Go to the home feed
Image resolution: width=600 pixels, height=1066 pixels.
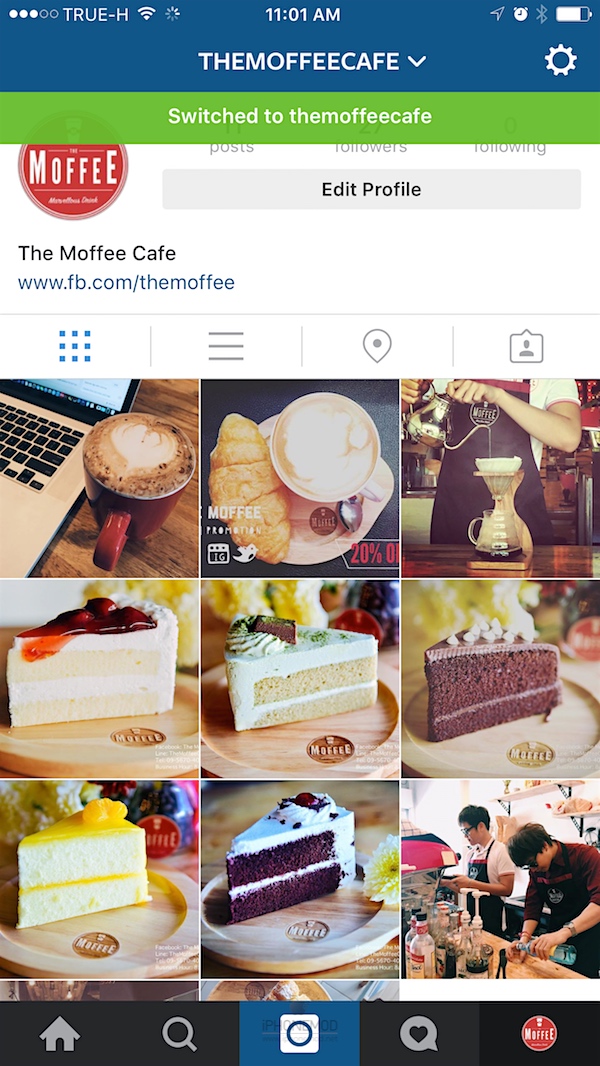60,1034
